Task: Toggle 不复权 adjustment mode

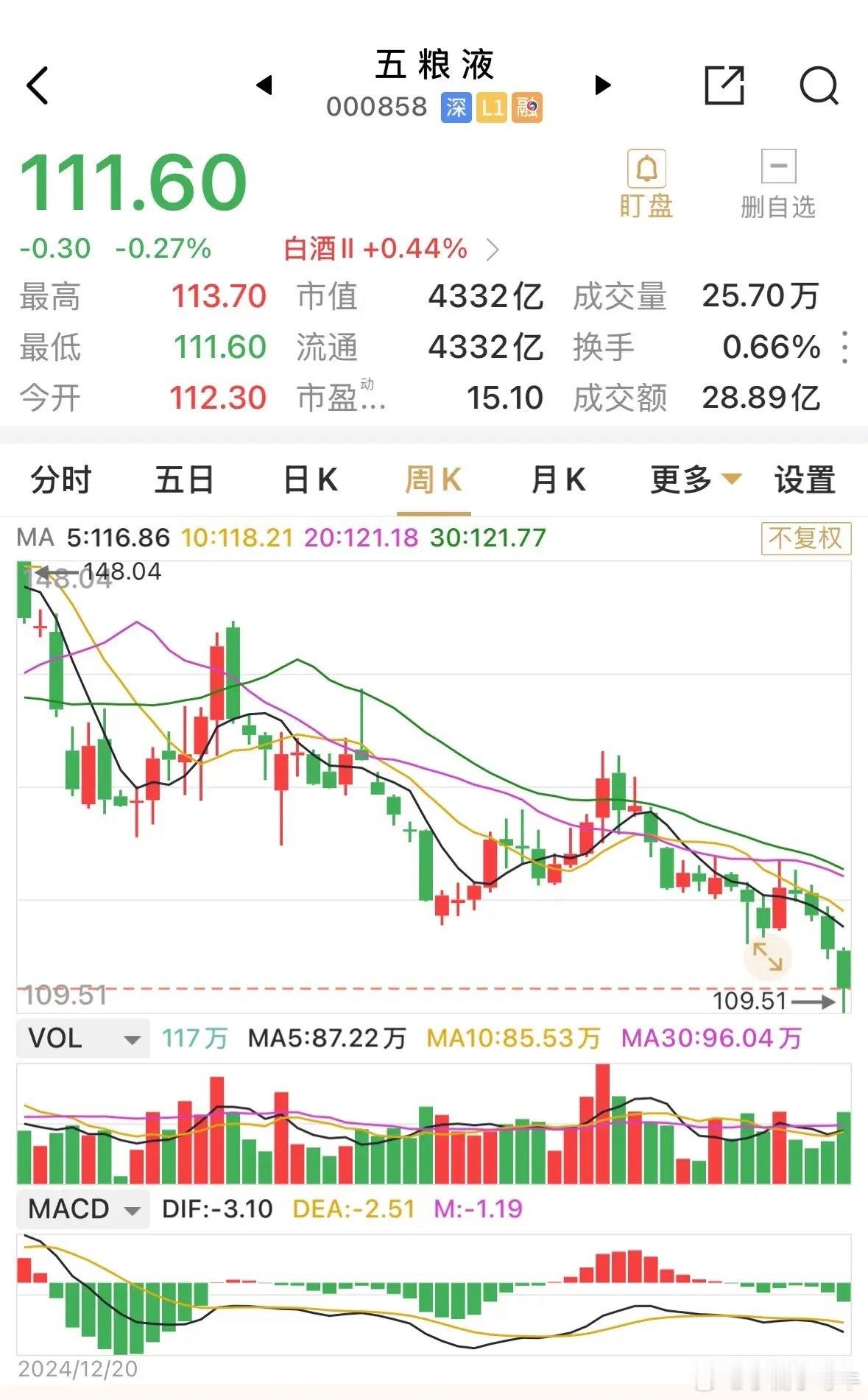Action: click(x=805, y=539)
